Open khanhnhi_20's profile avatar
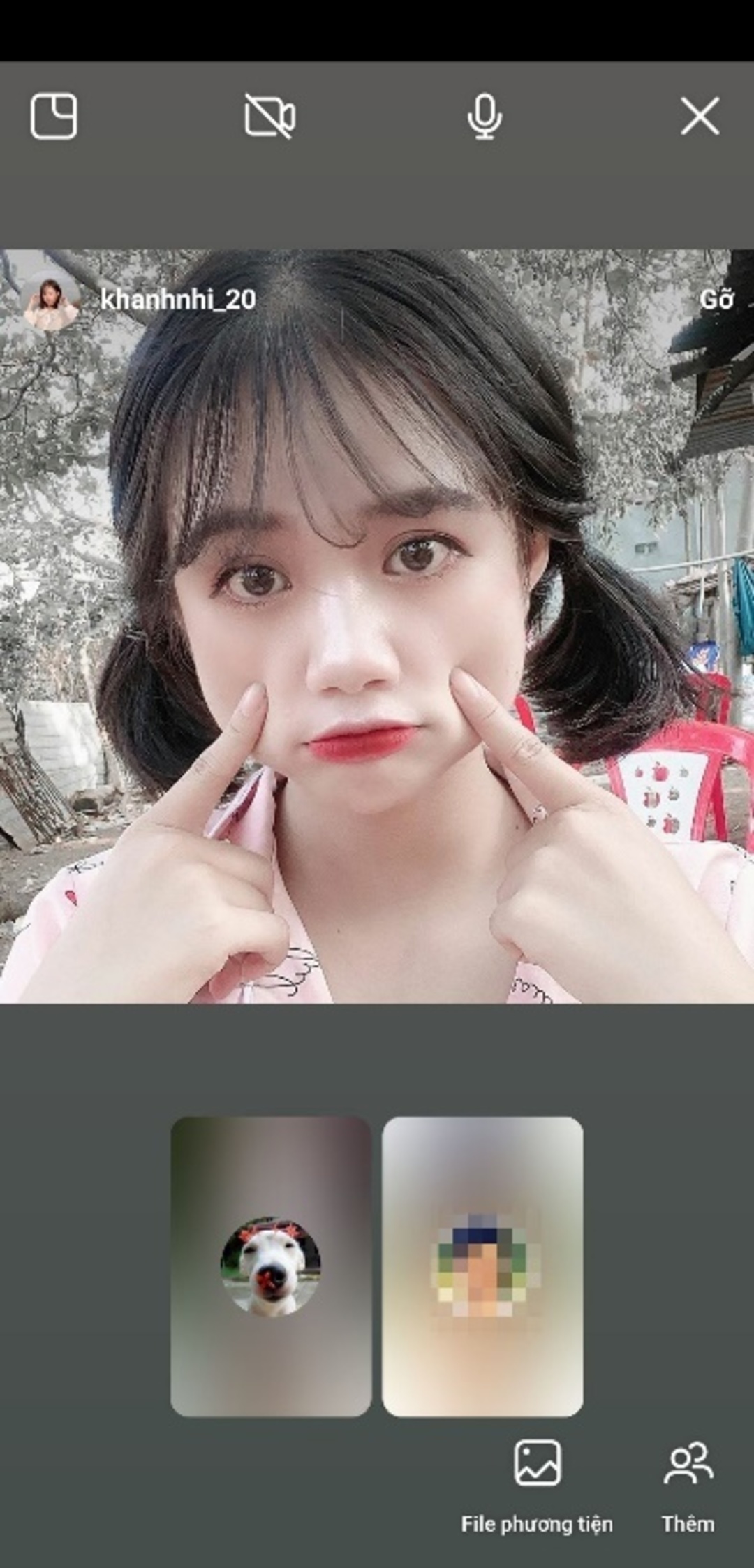 [51, 302]
